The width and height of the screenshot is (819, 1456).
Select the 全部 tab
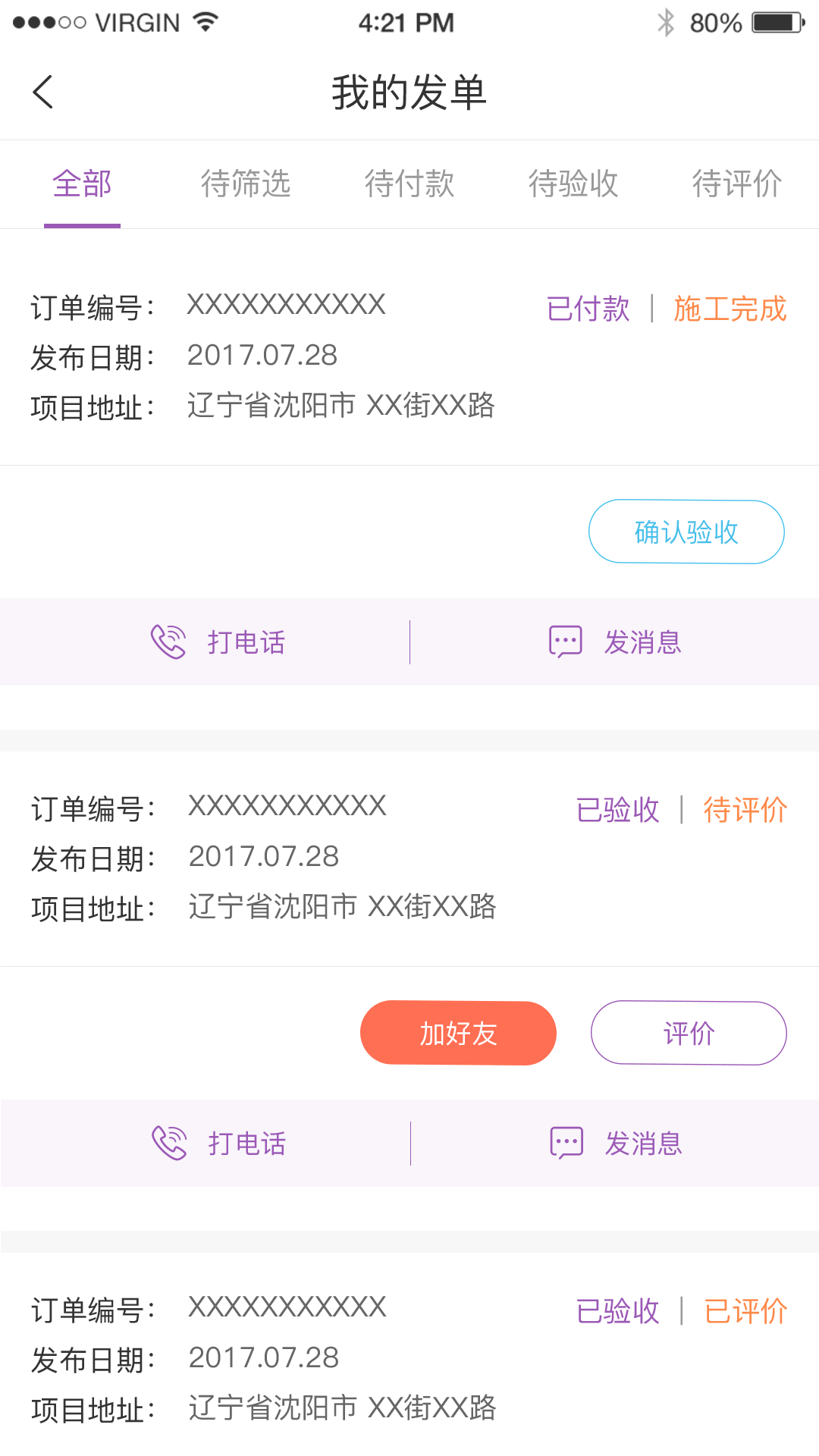(x=82, y=184)
